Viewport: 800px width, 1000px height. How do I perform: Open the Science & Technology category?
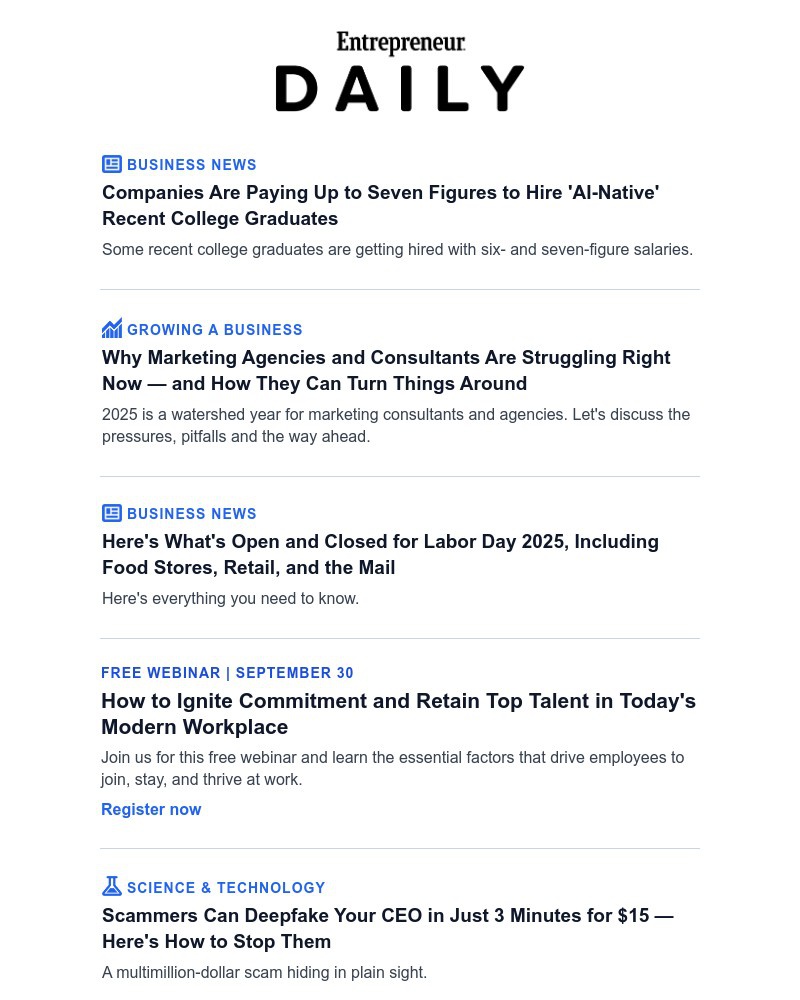(x=226, y=888)
